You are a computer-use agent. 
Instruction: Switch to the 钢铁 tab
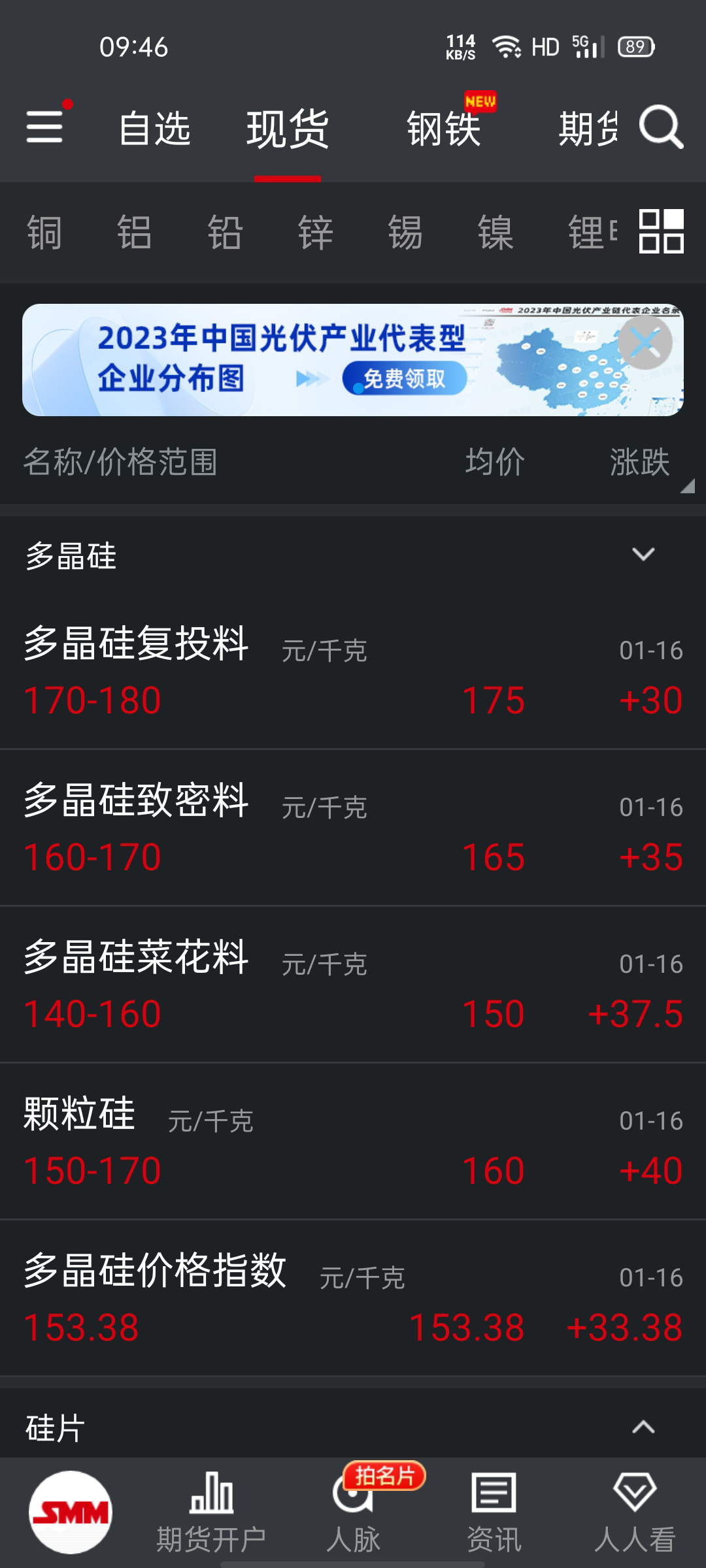tap(444, 129)
